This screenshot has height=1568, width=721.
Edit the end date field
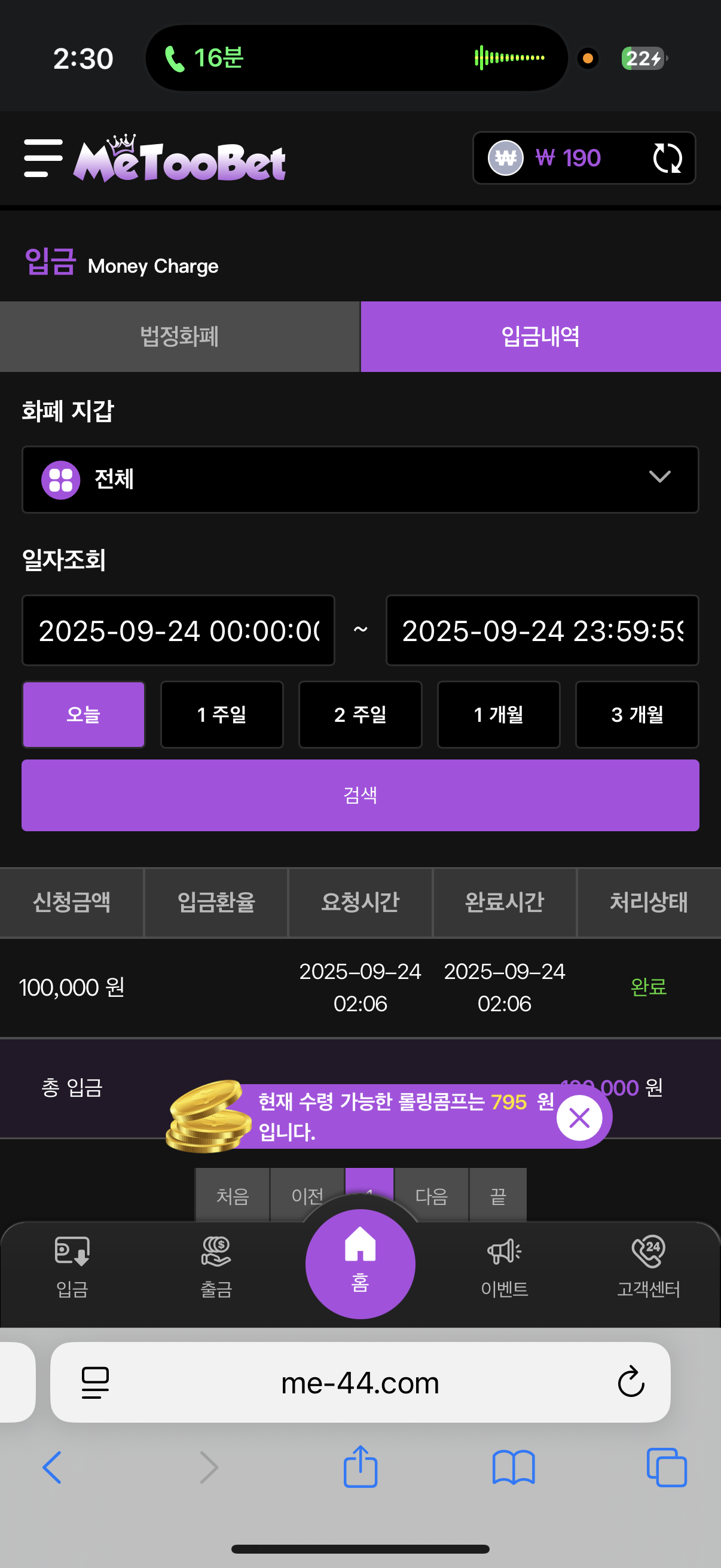click(542, 630)
